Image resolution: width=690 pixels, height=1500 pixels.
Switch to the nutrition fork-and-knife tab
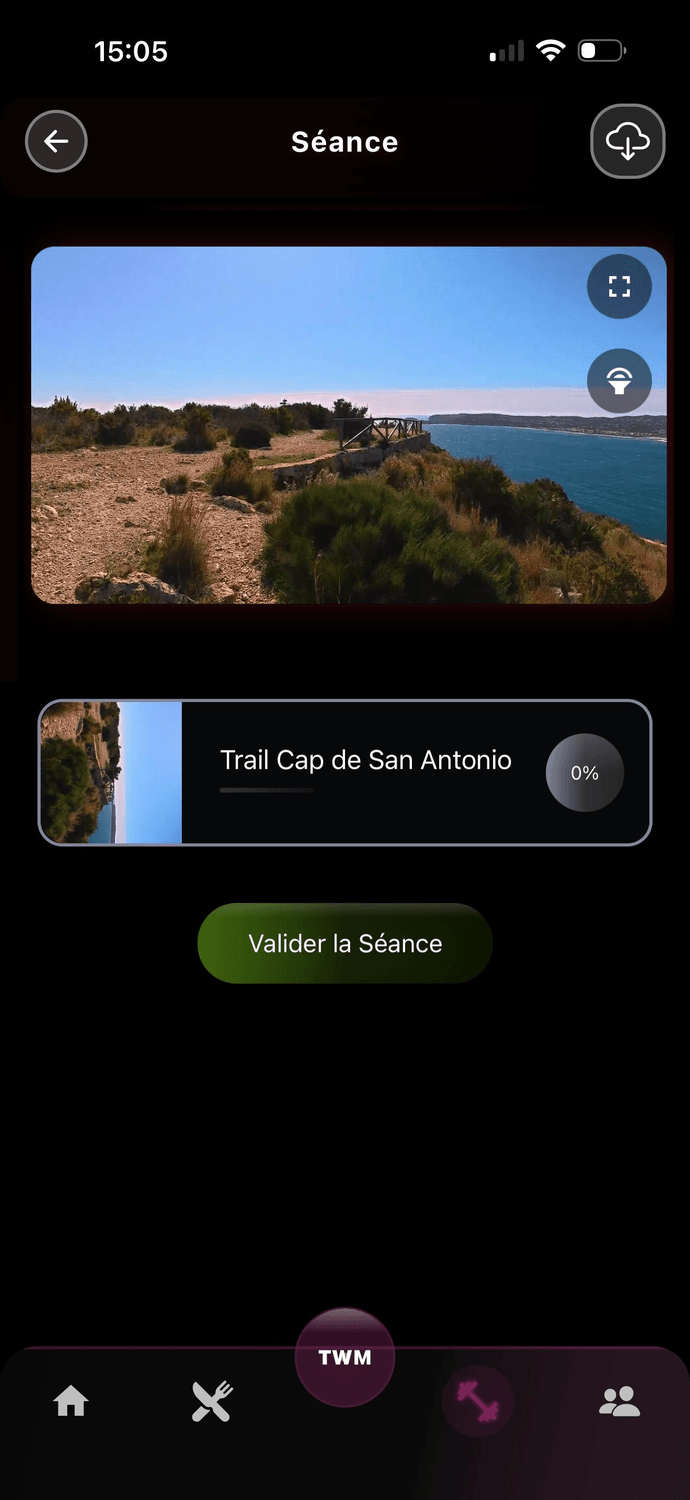212,1402
